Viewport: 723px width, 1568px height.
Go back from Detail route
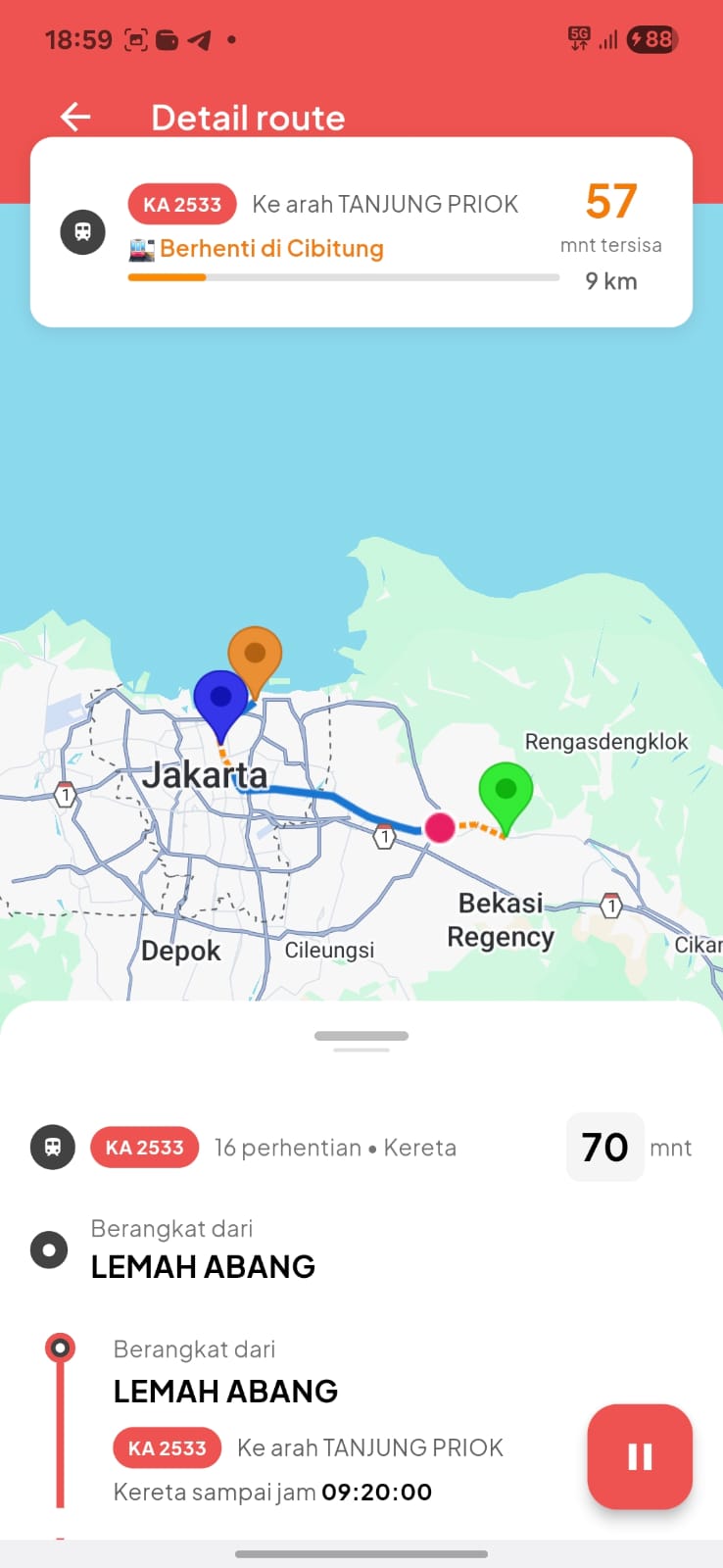point(75,118)
